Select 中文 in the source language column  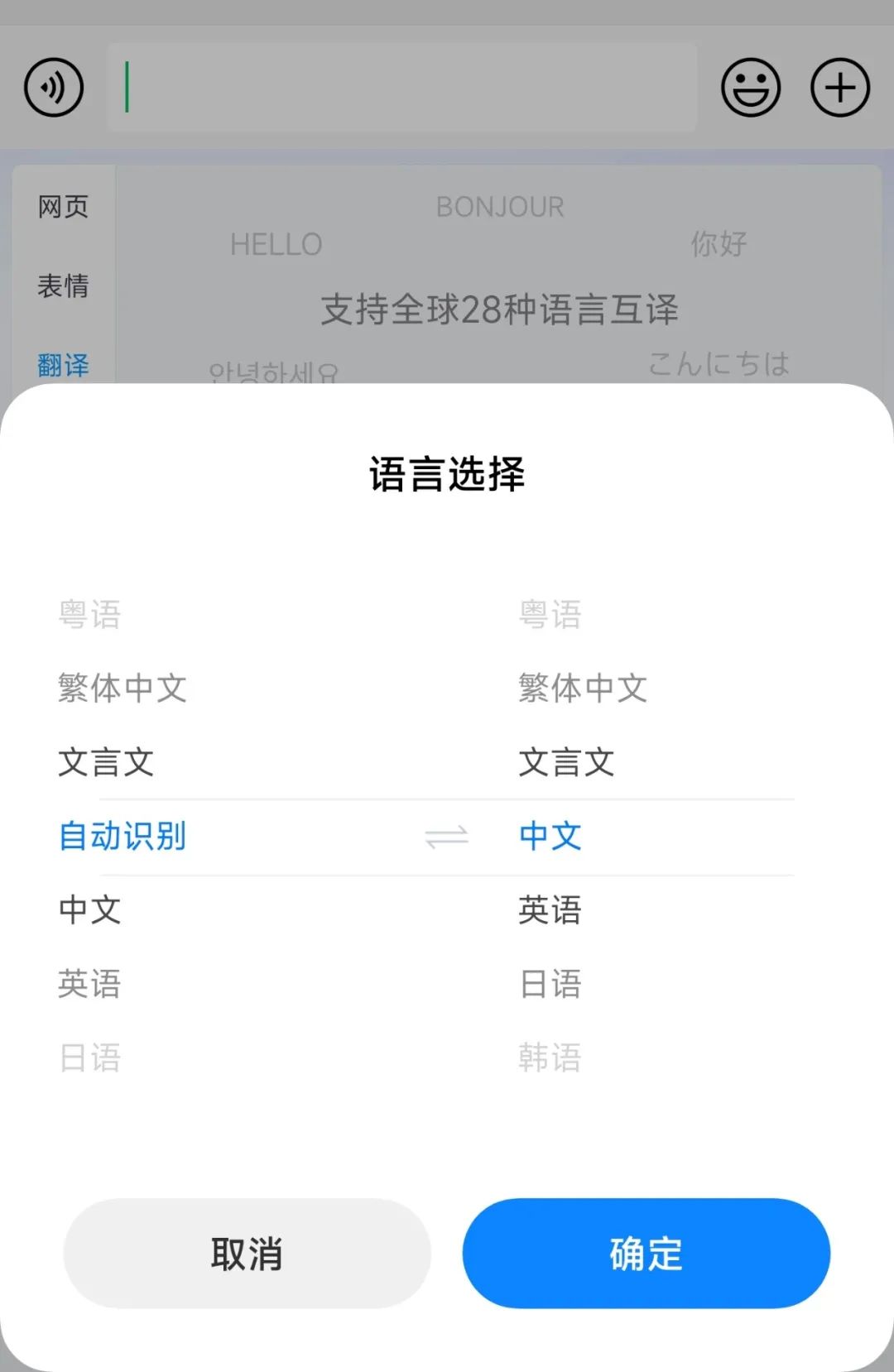[90, 909]
